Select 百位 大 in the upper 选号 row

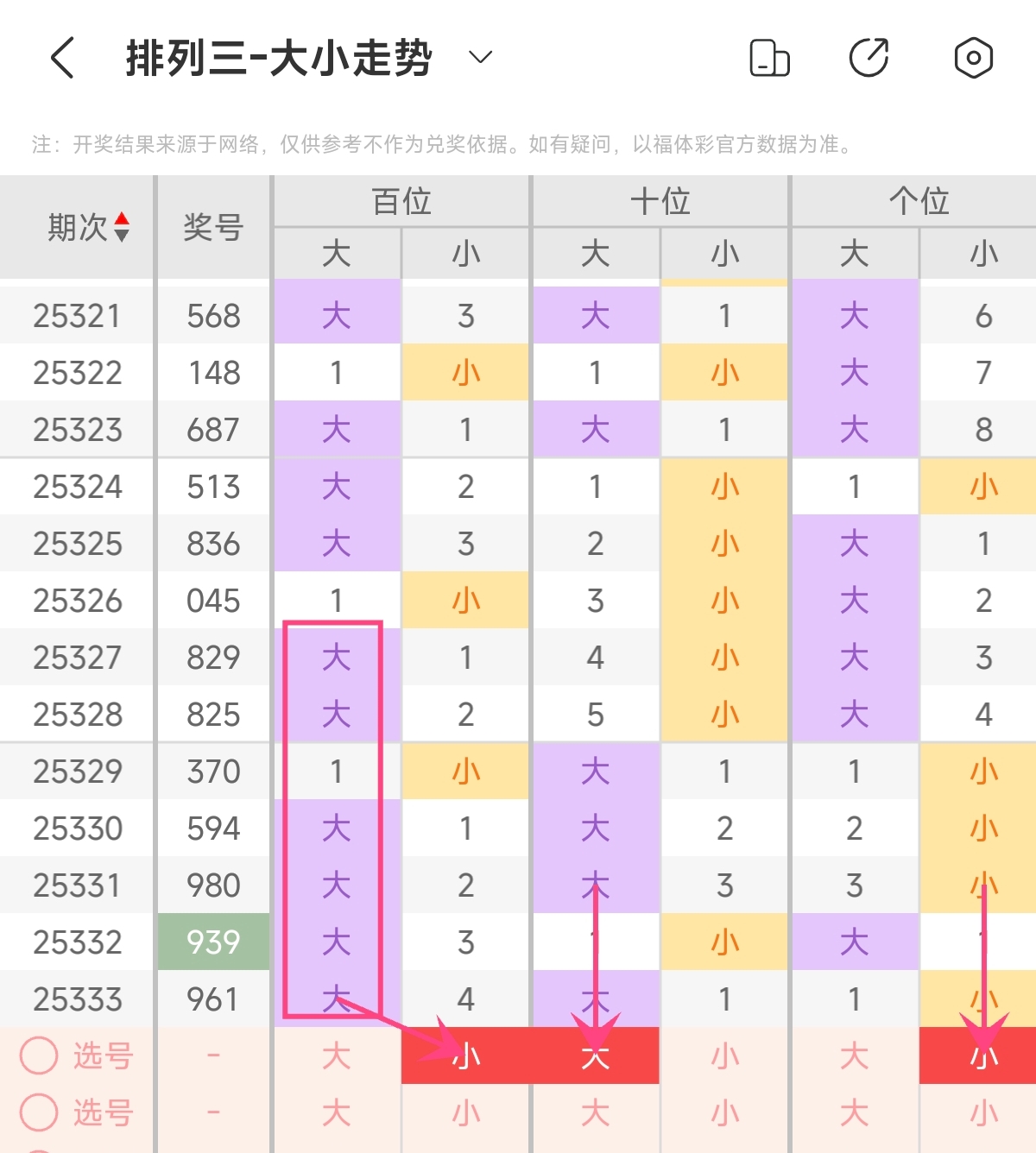337,1055
